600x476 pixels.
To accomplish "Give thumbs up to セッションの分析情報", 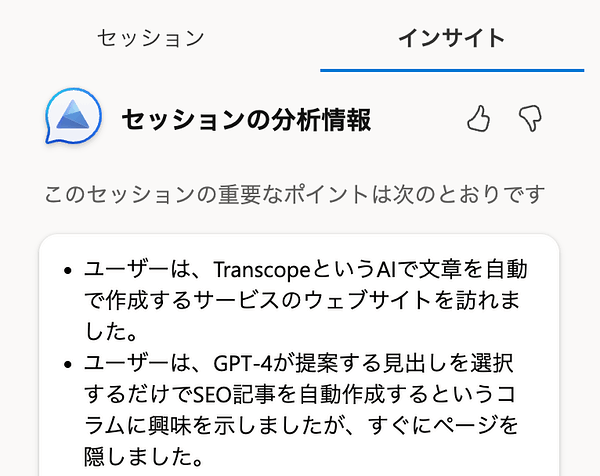I will pyautogui.click(x=480, y=121).
